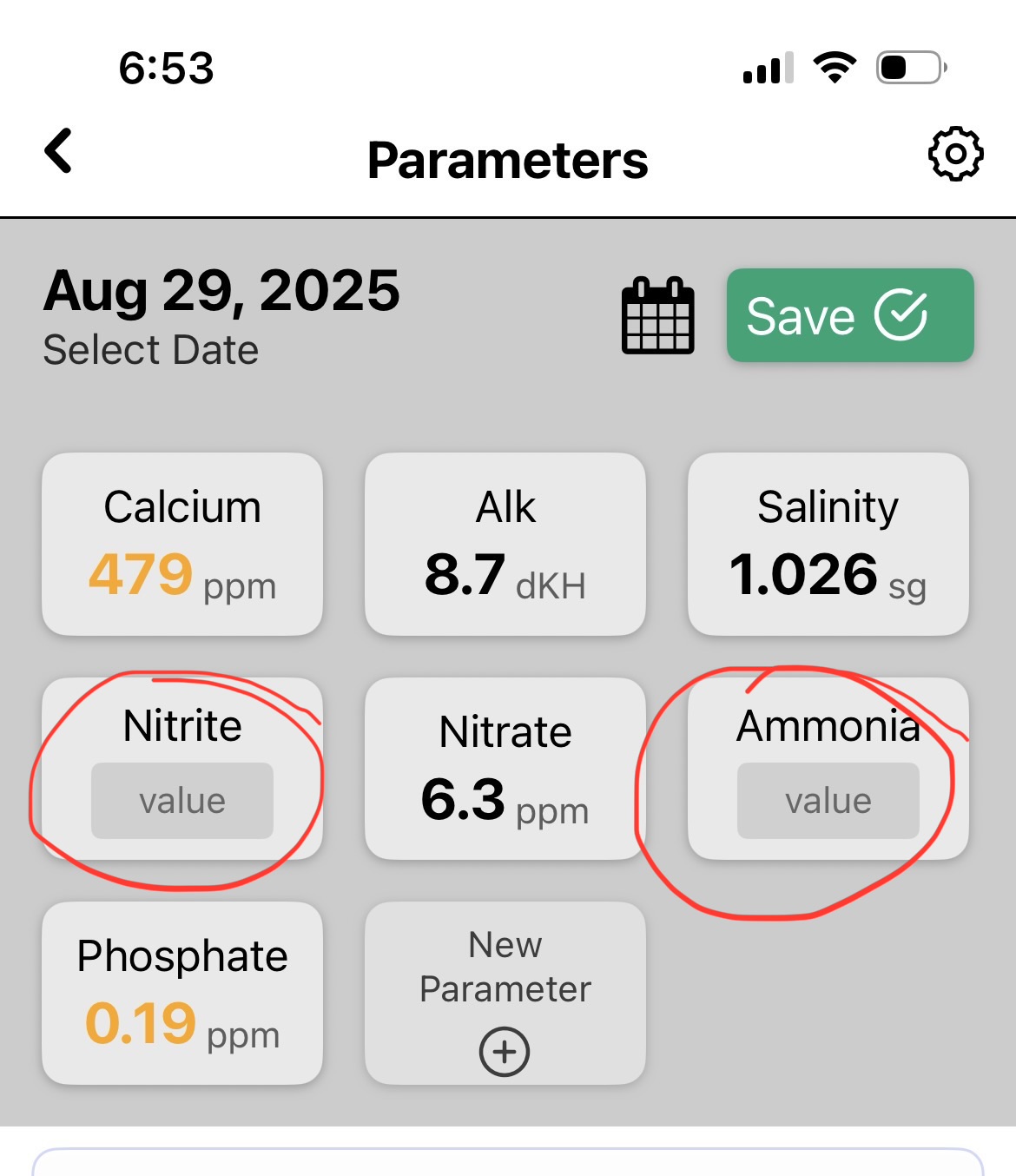Edit the Salinity 1.026 sg card
The image size is (1016, 1176).
pyautogui.click(x=828, y=545)
